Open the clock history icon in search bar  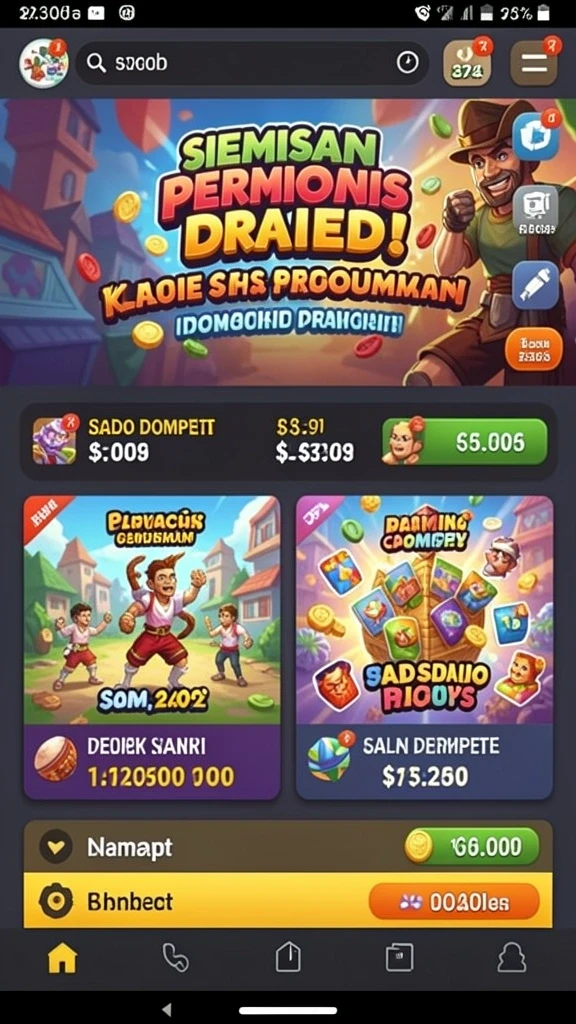click(x=408, y=63)
